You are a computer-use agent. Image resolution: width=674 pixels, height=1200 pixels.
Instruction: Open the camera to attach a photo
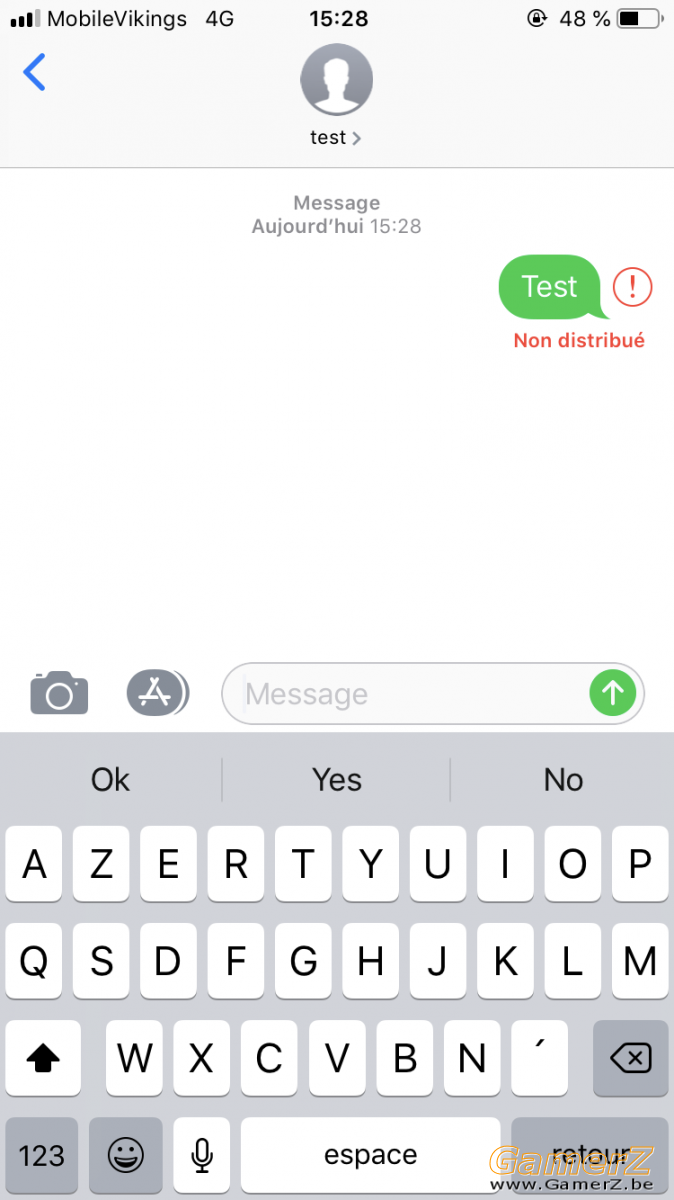[59, 693]
